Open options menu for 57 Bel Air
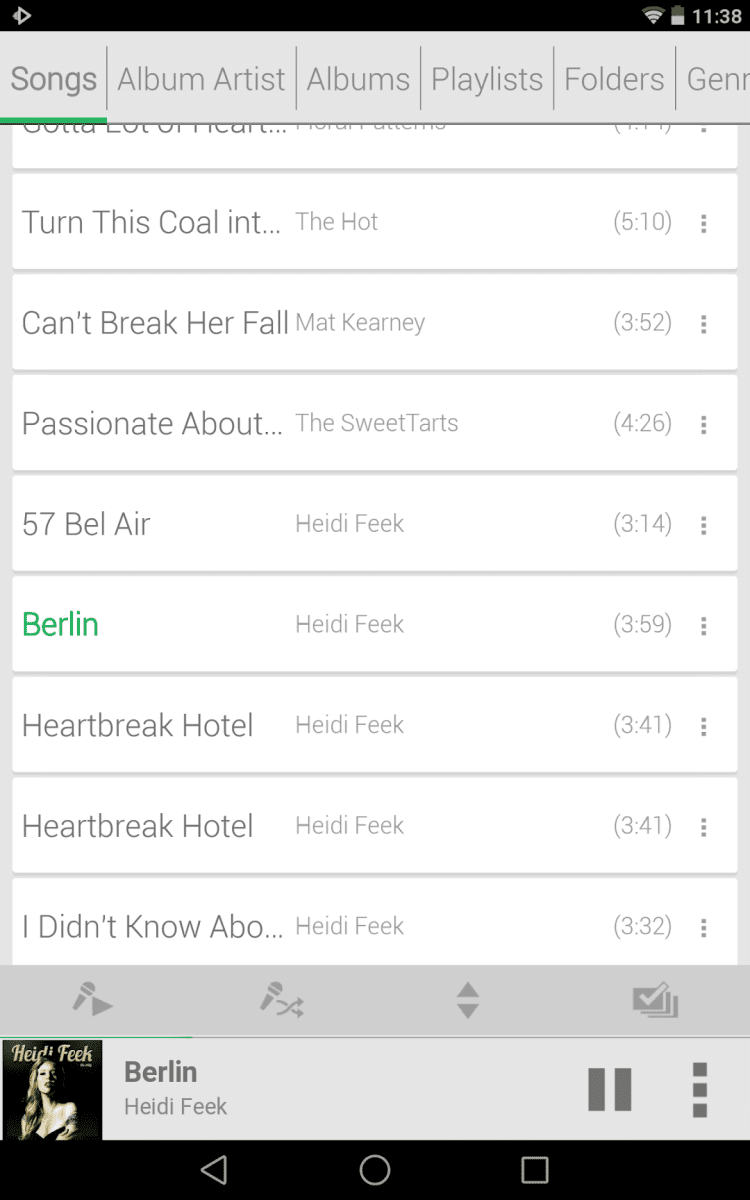 [704, 525]
